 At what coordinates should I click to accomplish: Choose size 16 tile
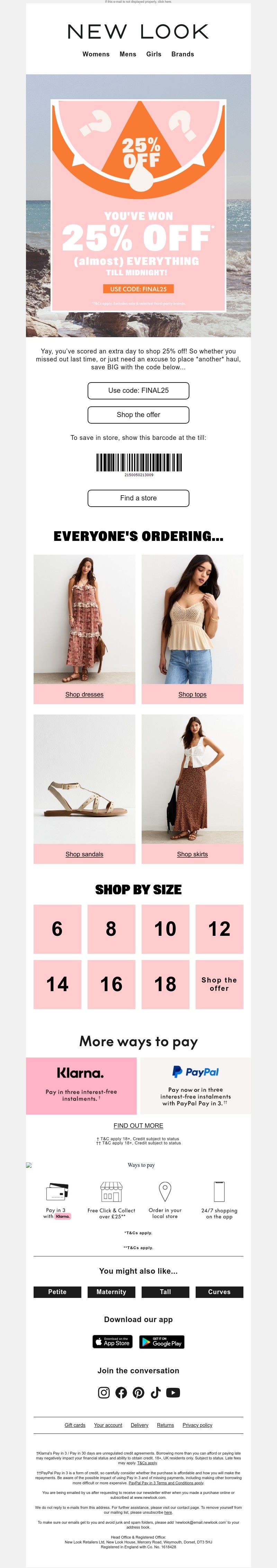point(111,984)
